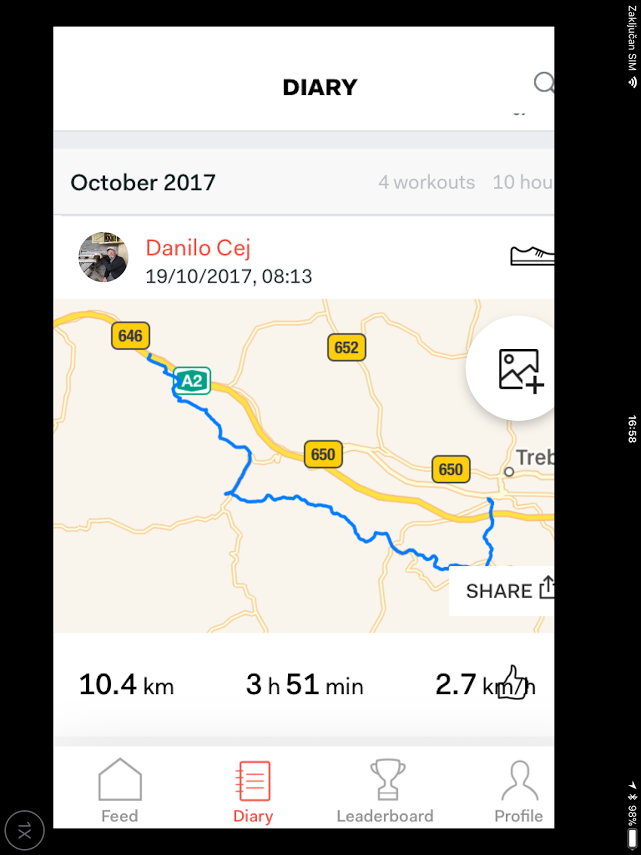Open the search icon in the Diary header

[544, 84]
